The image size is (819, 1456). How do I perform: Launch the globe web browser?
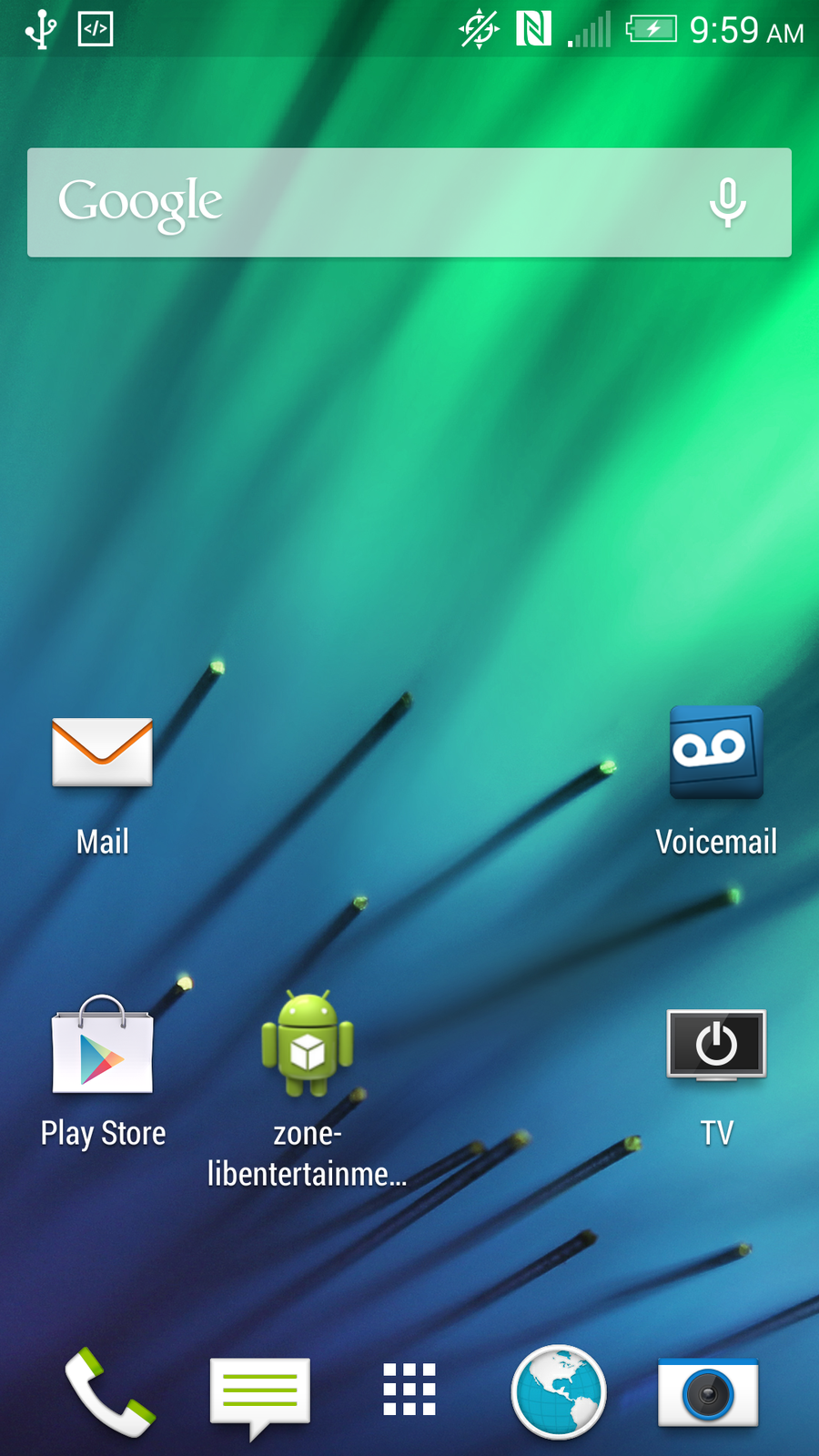tap(559, 1392)
